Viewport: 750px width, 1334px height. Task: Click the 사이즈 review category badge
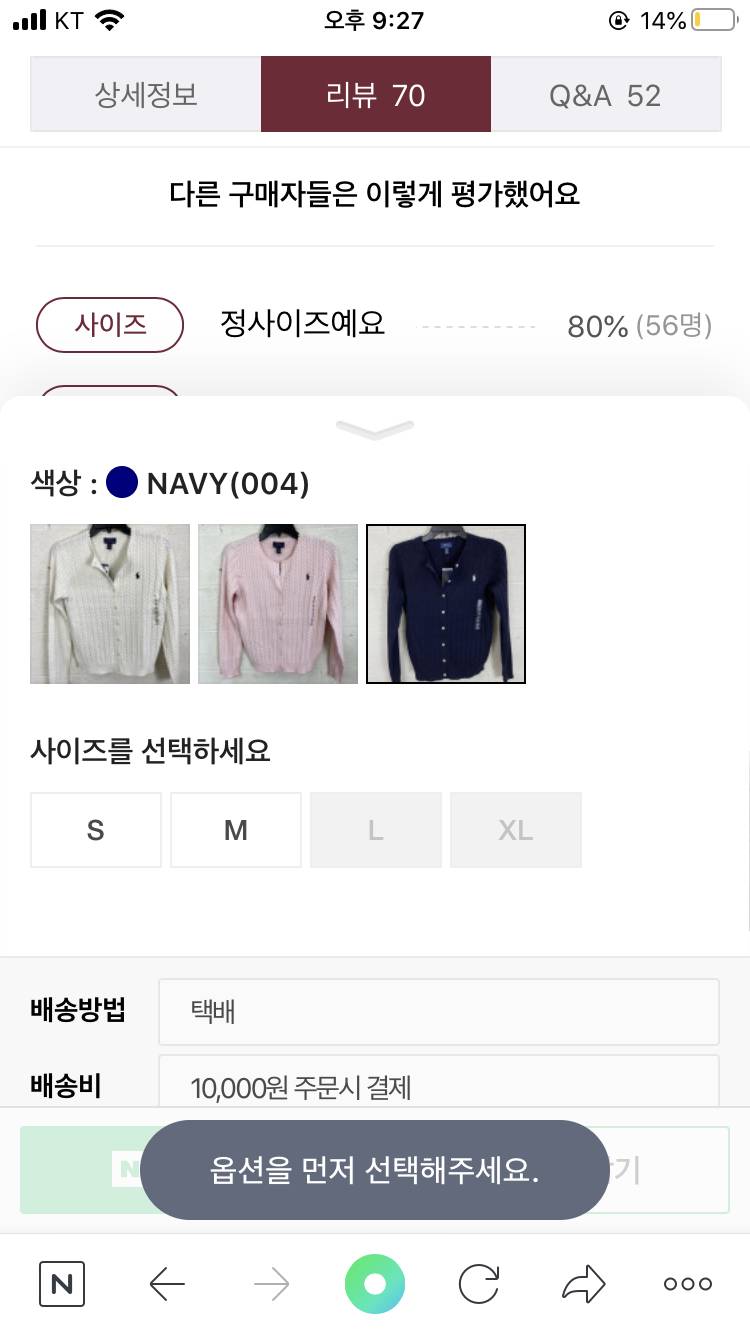point(110,325)
